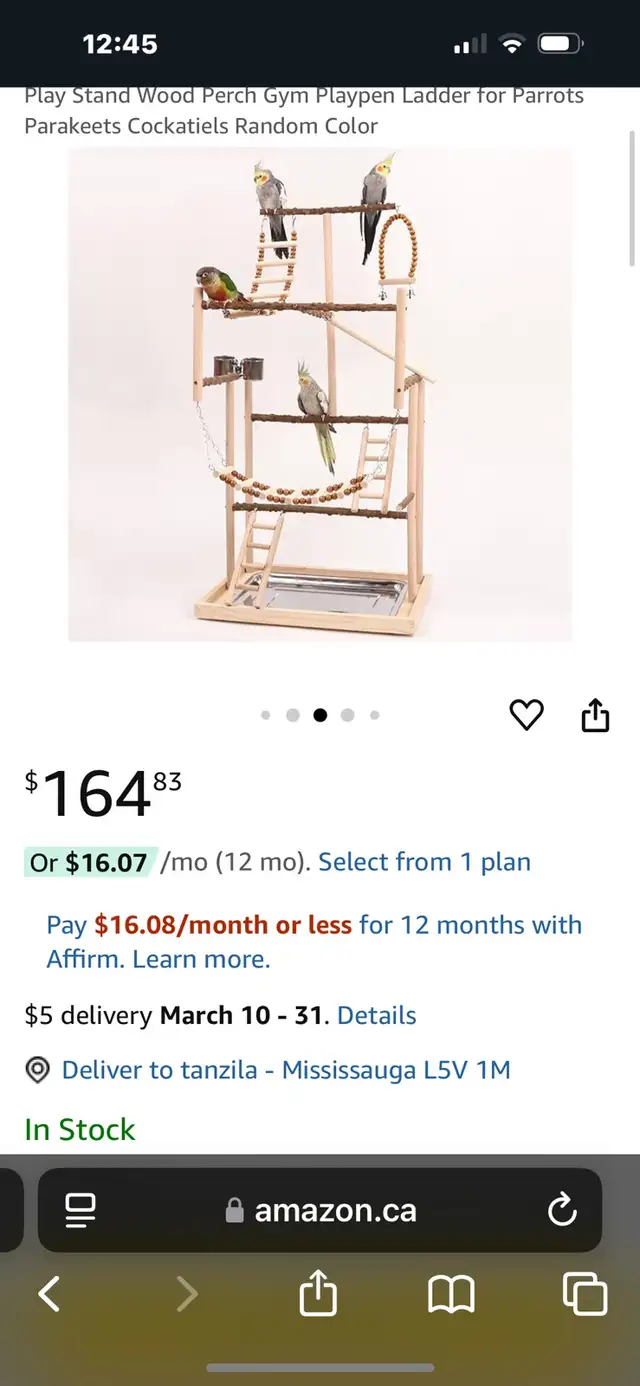Reload the amazon.ca page
Viewport: 640px width, 1386px height.
point(562,1210)
